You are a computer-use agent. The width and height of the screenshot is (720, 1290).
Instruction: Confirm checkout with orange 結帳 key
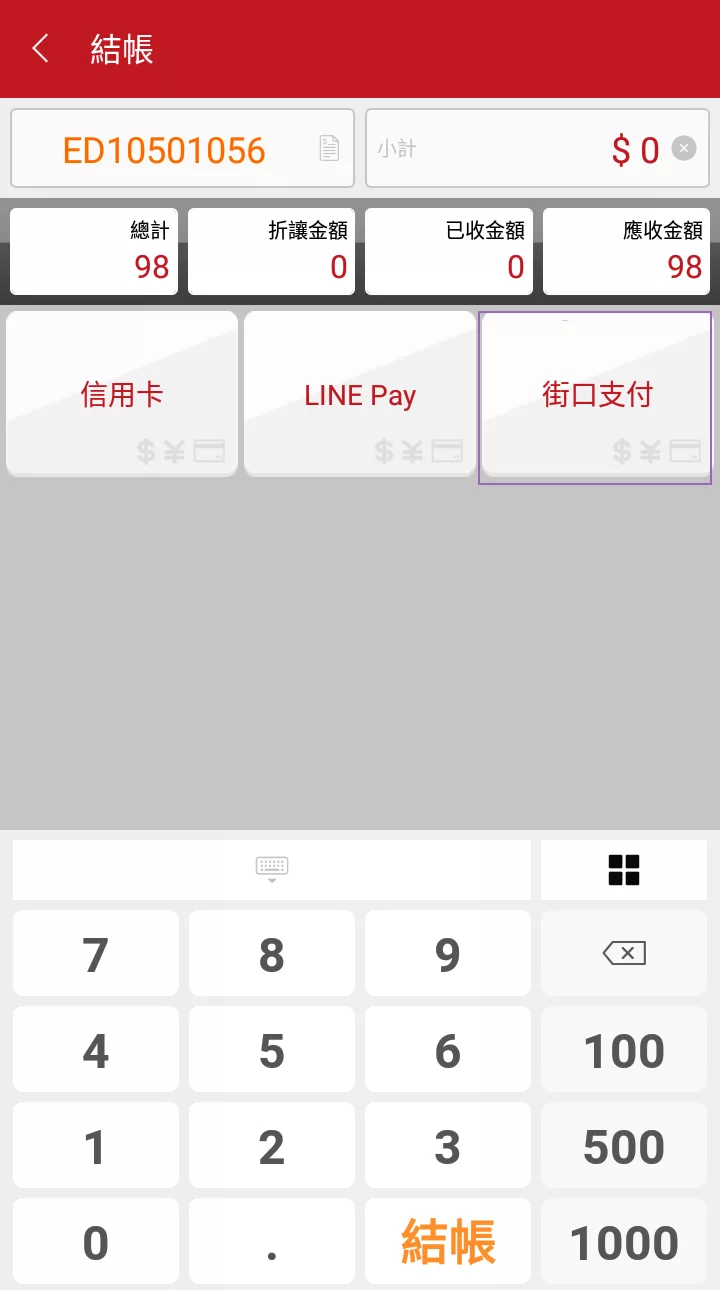pyautogui.click(x=448, y=1241)
